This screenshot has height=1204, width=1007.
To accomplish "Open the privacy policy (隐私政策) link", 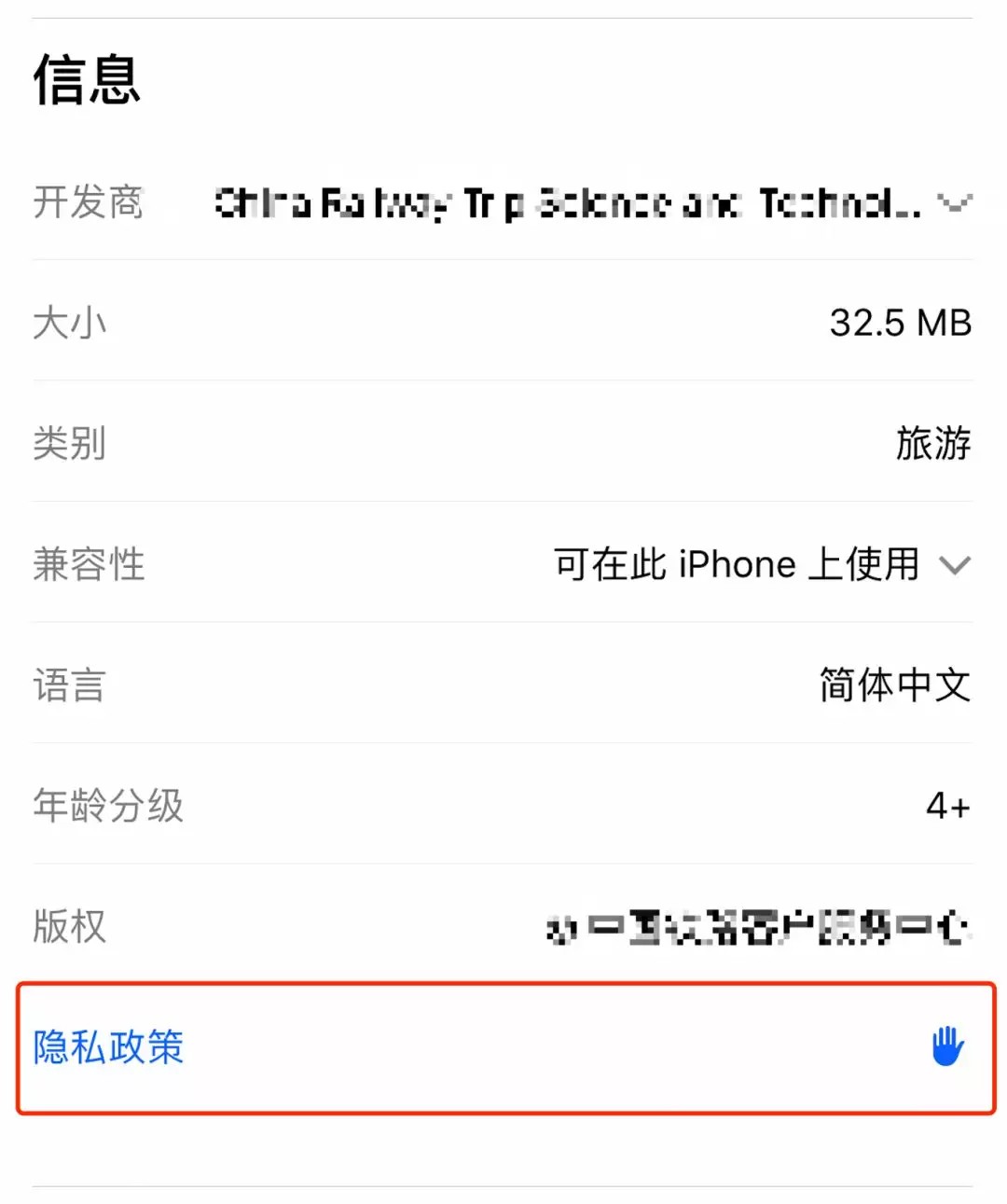I will point(109,1047).
